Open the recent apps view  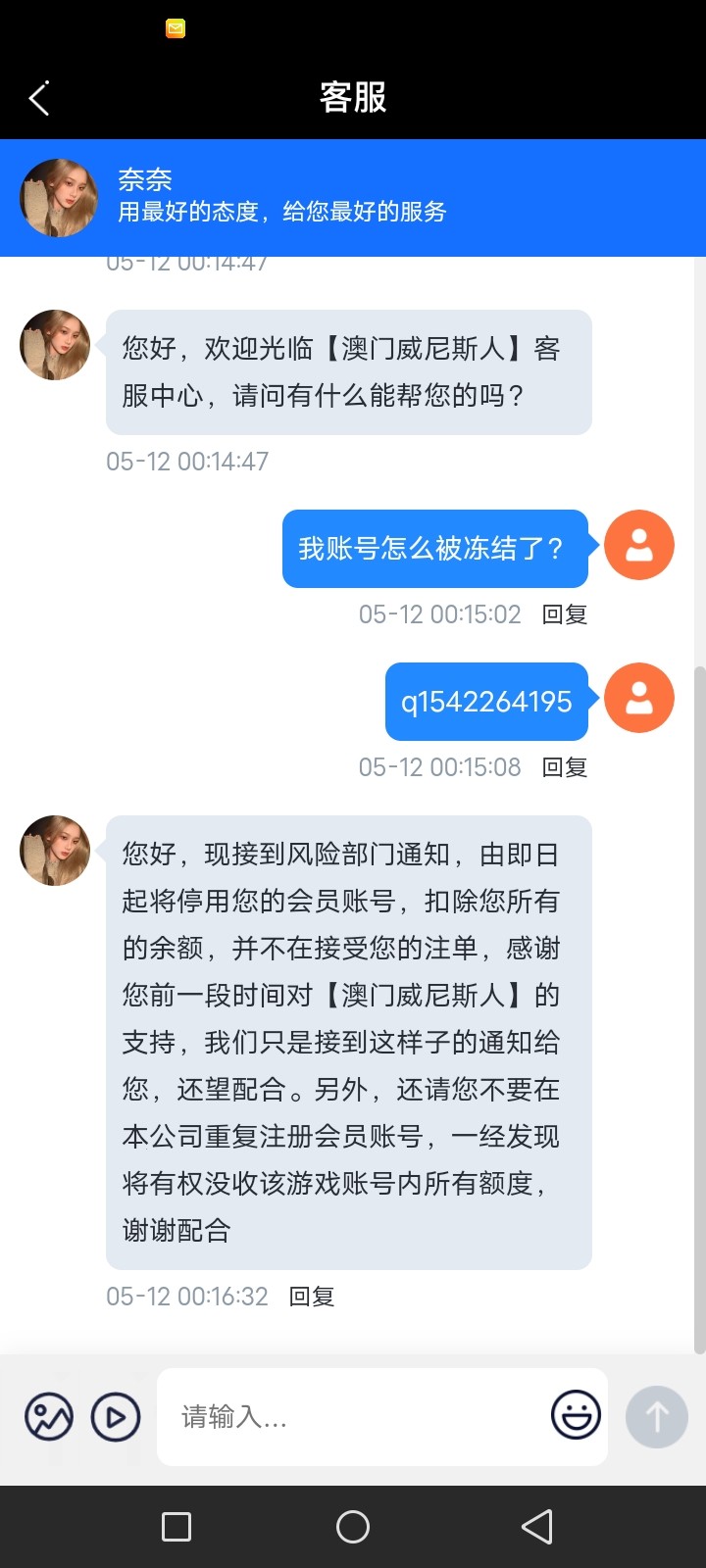click(176, 1526)
